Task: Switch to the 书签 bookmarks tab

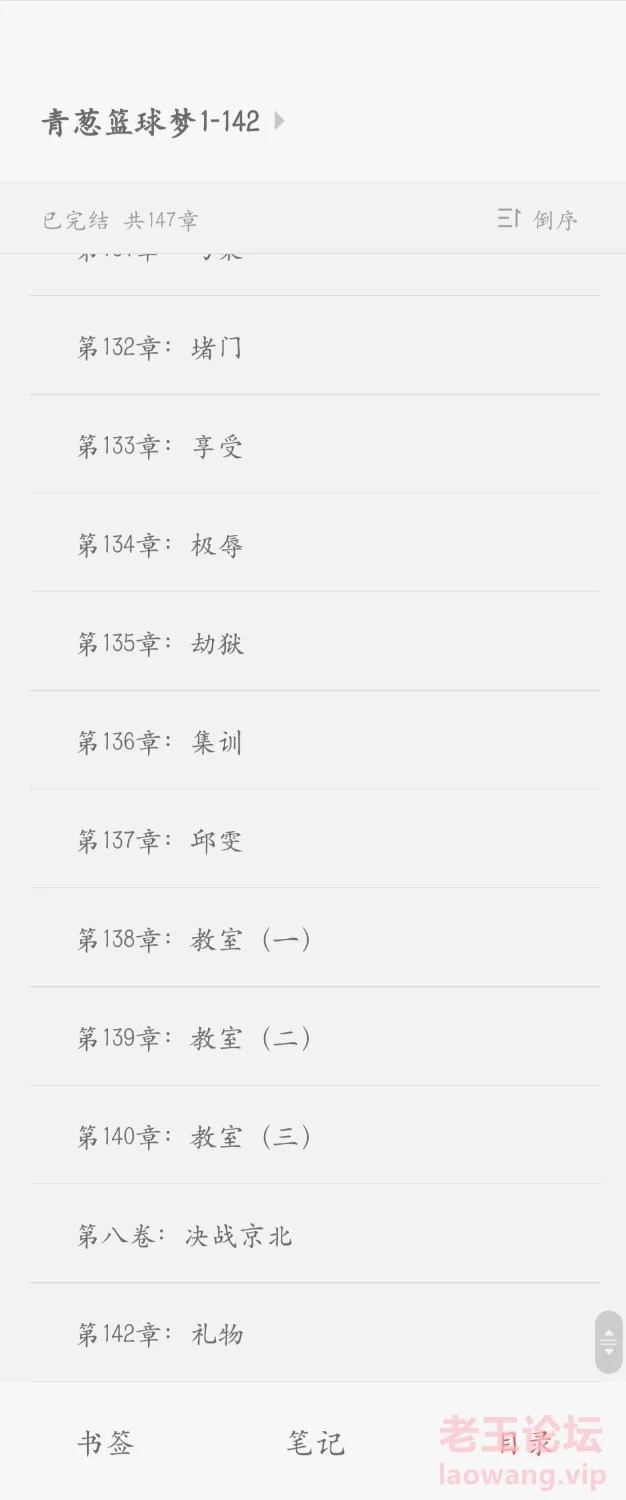Action: coord(105,1443)
